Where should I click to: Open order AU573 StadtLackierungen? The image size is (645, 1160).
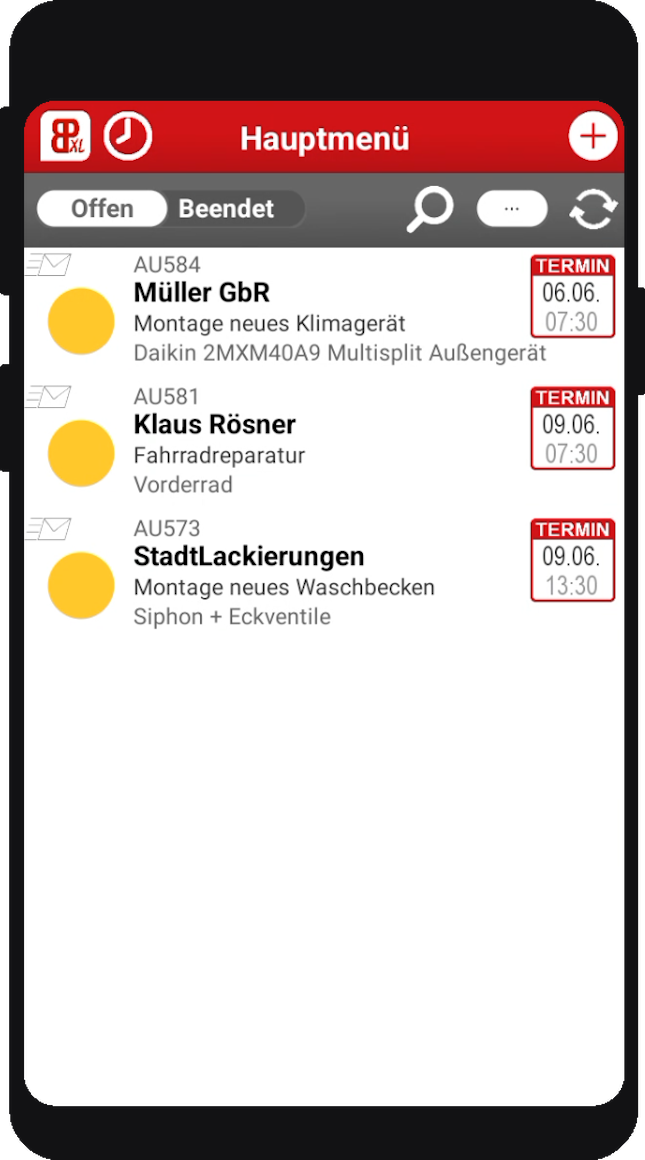(324, 572)
